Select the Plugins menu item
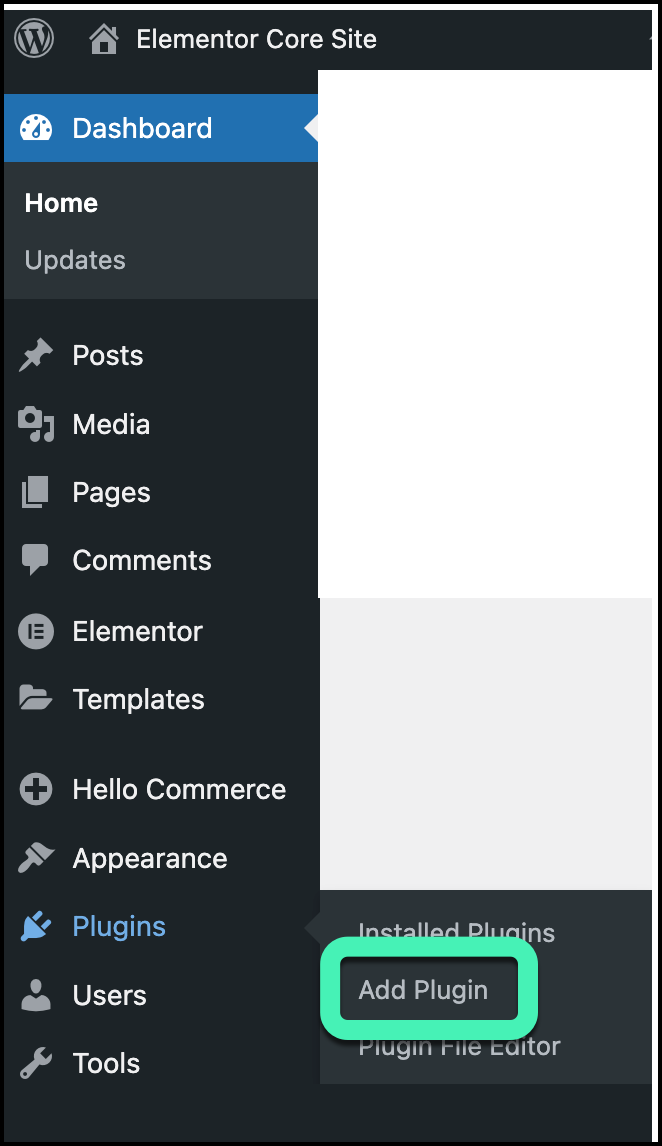Screen dimensions: 662x1146 (x=119, y=927)
